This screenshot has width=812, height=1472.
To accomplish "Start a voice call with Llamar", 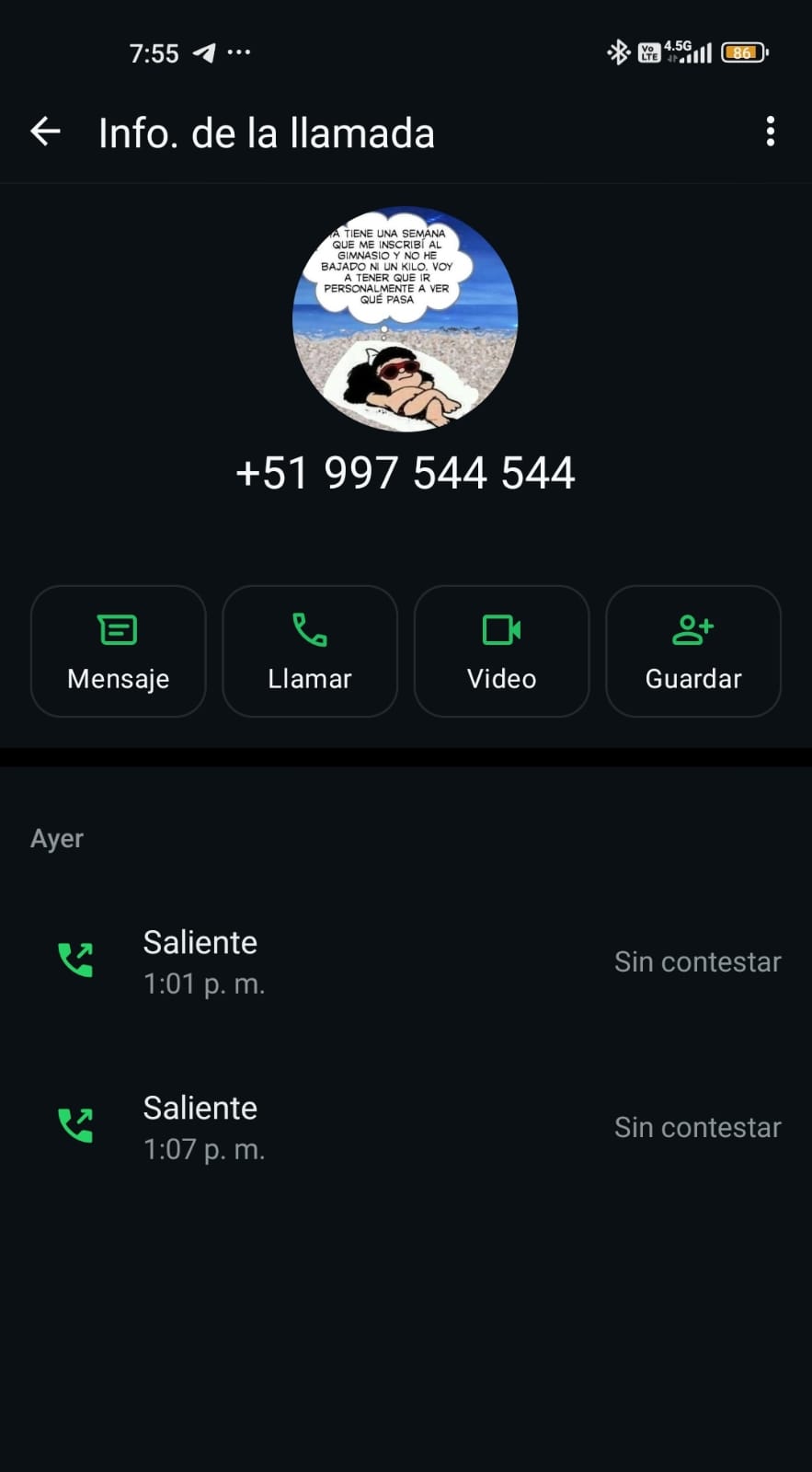I will [310, 651].
